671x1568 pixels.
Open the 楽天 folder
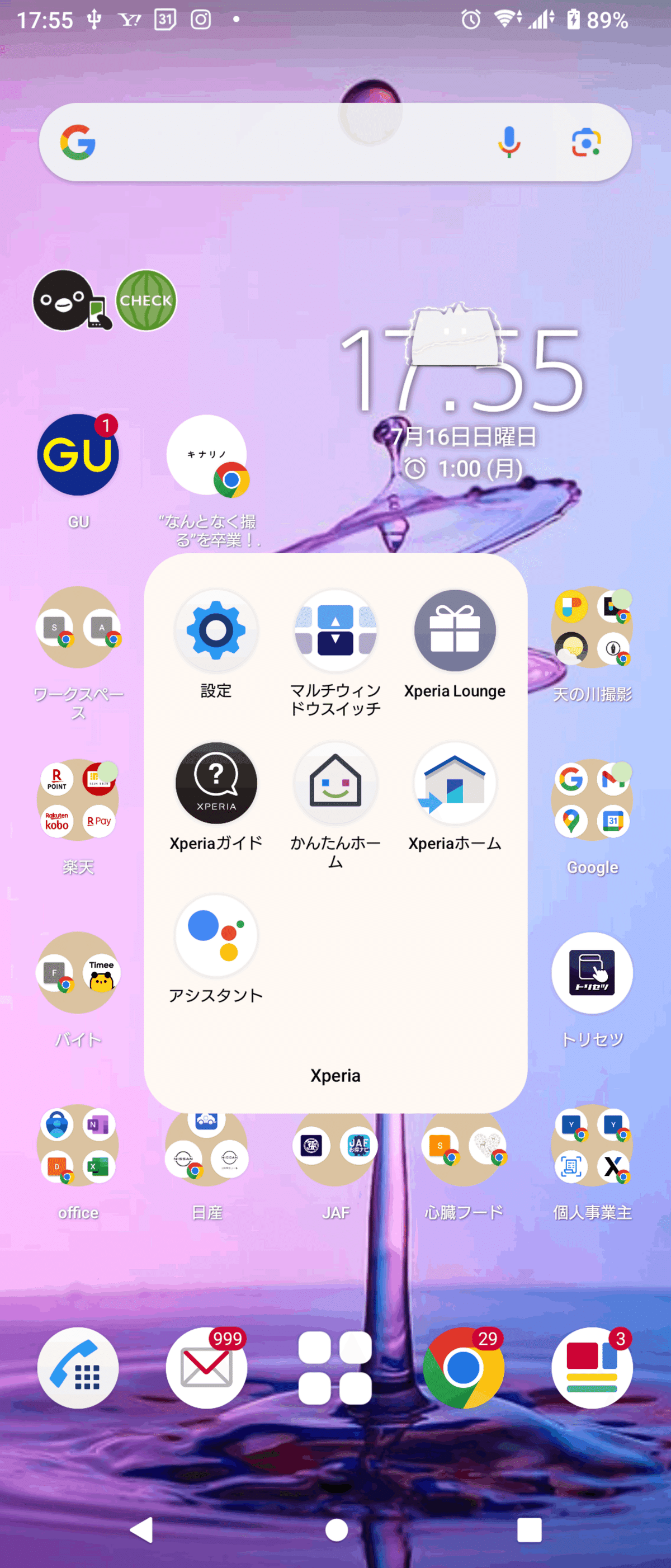pos(77,801)
